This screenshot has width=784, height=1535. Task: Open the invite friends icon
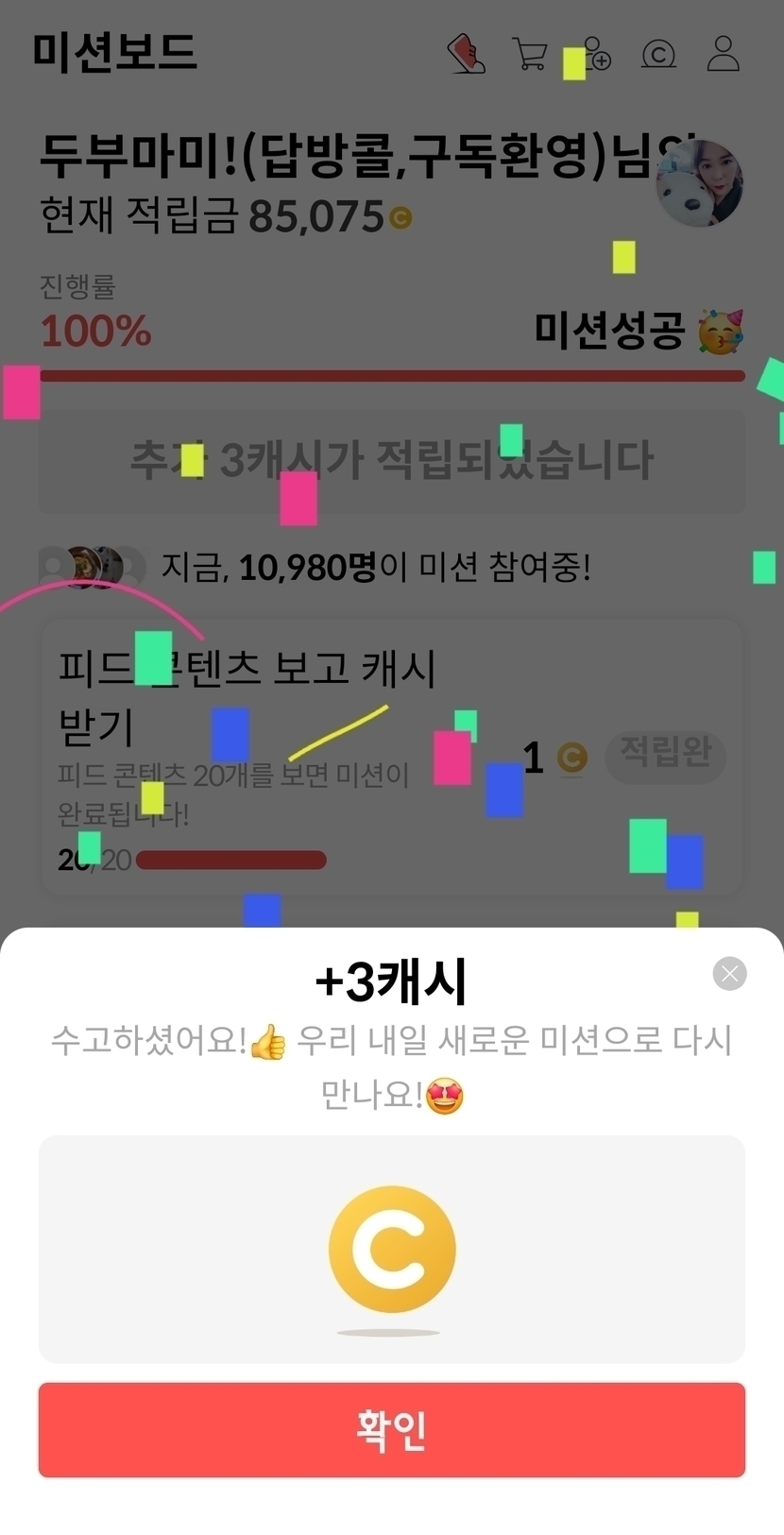pos(596,54)
